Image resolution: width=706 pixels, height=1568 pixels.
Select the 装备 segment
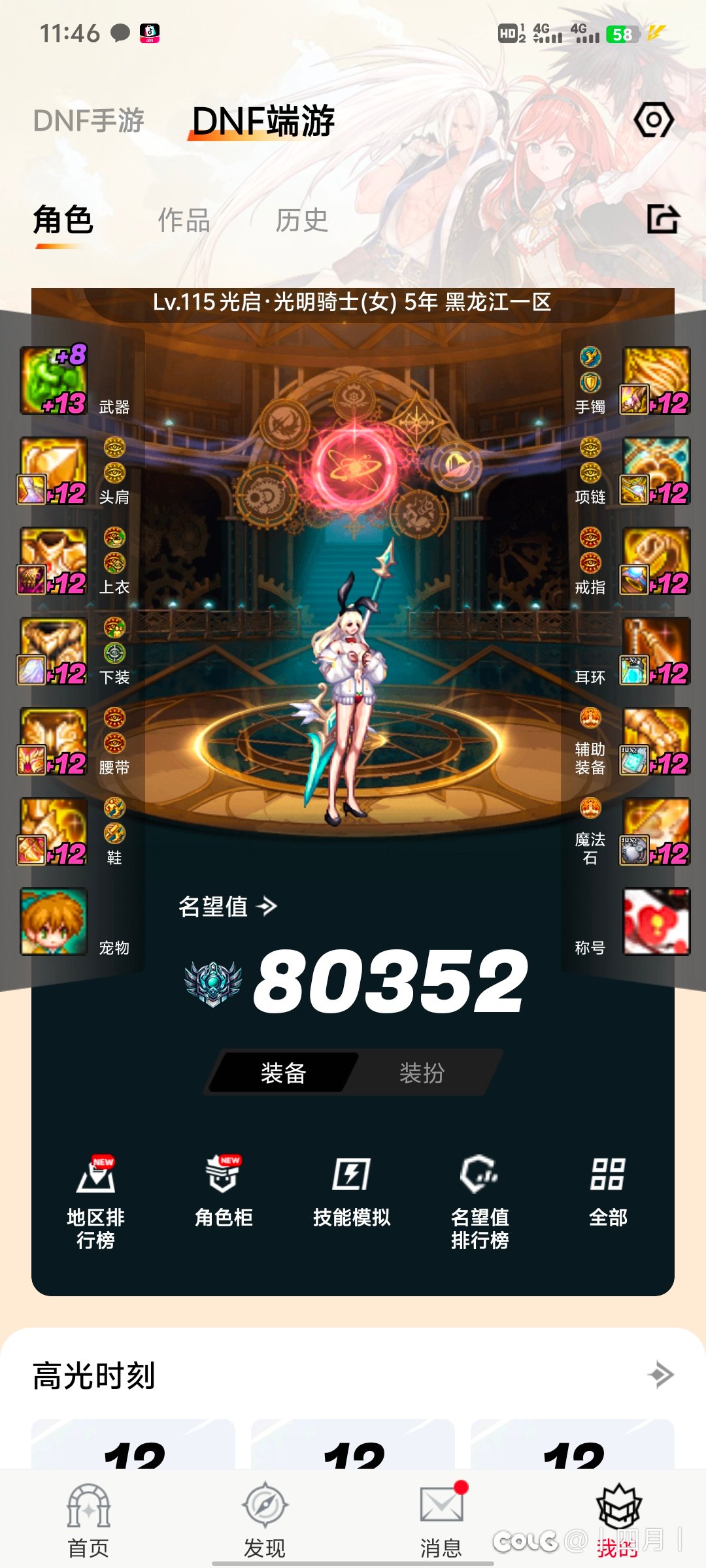coord(283,1073)
